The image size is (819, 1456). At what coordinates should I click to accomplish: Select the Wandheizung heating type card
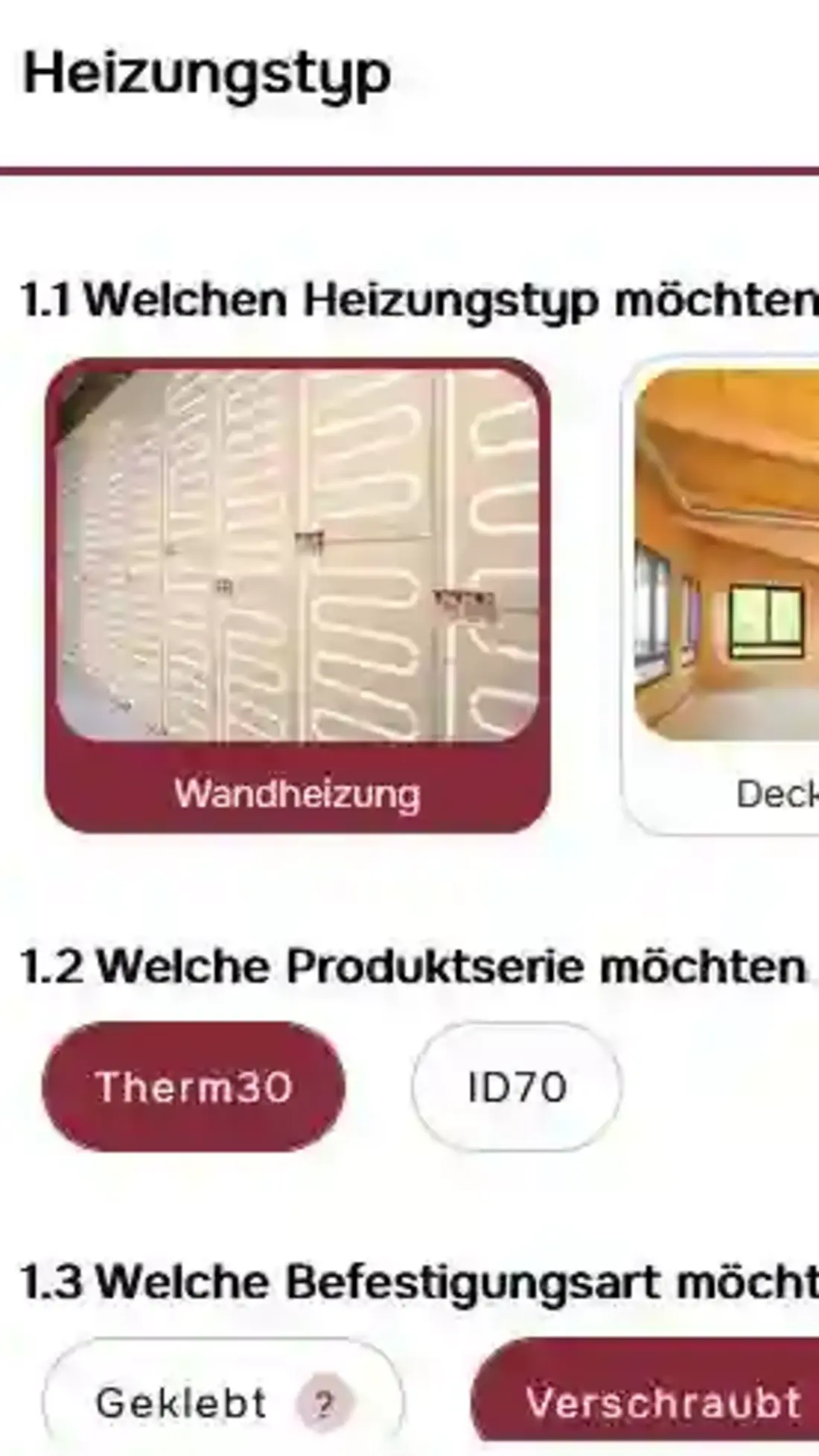[298, 596]
